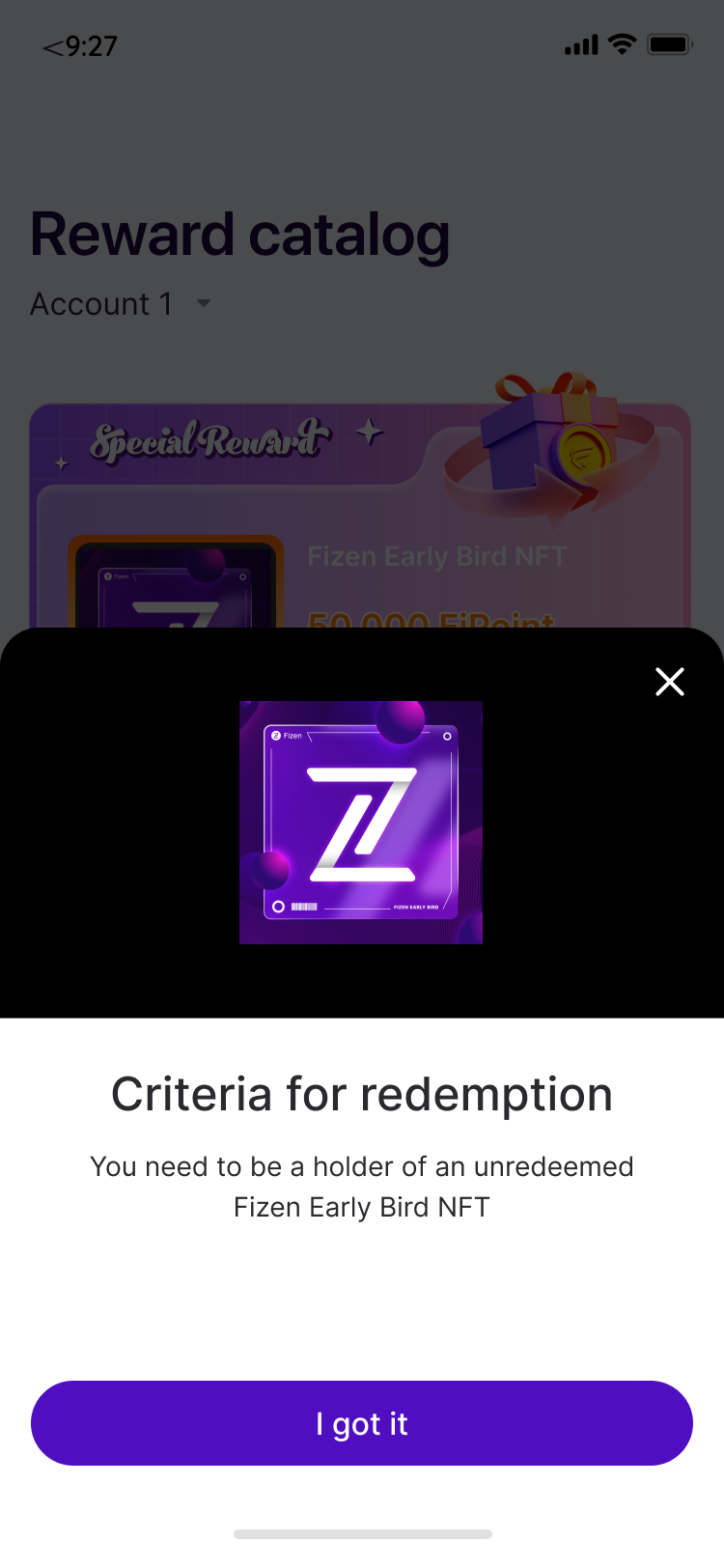Tap the I got it button

362,1423
